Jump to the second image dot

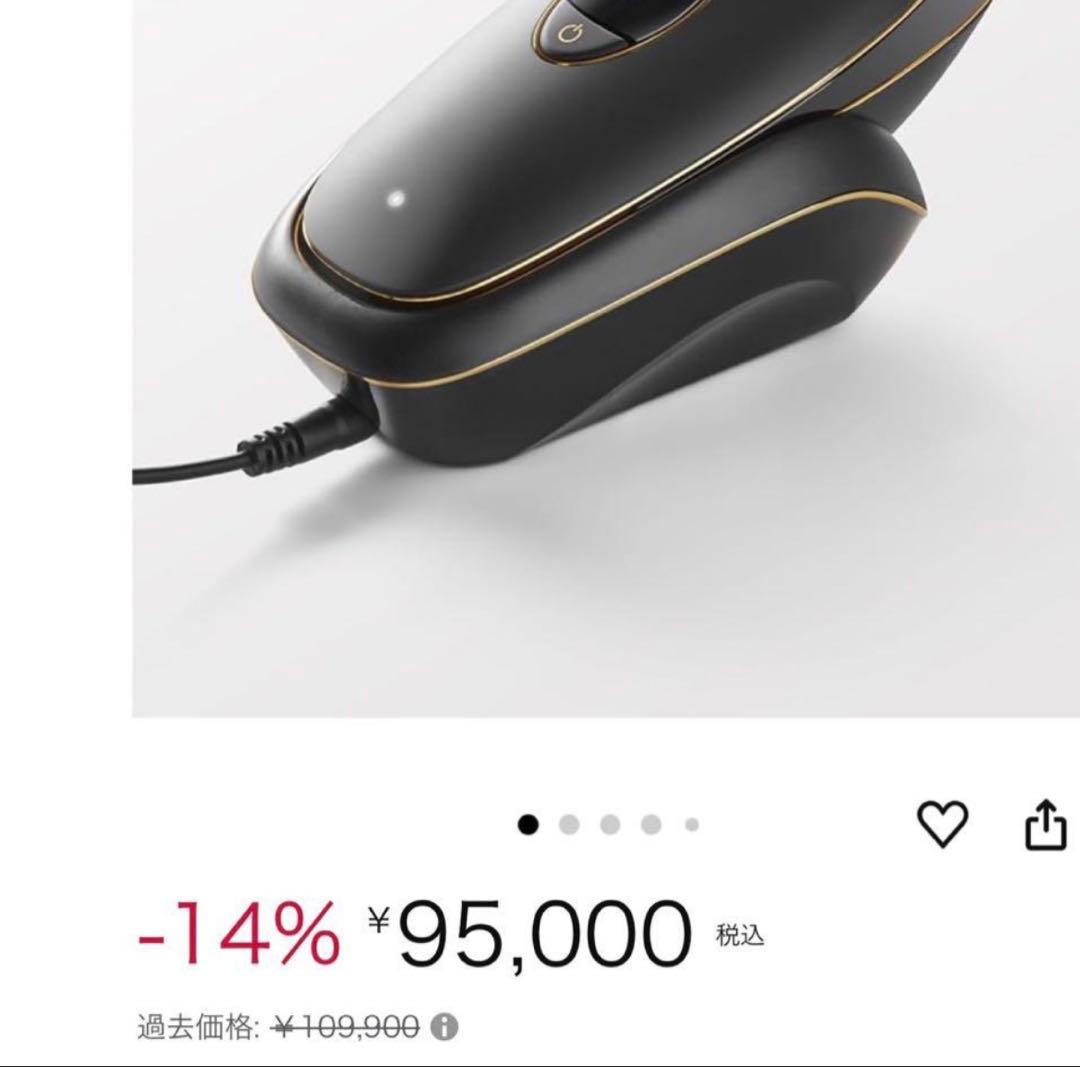(570, 825)
